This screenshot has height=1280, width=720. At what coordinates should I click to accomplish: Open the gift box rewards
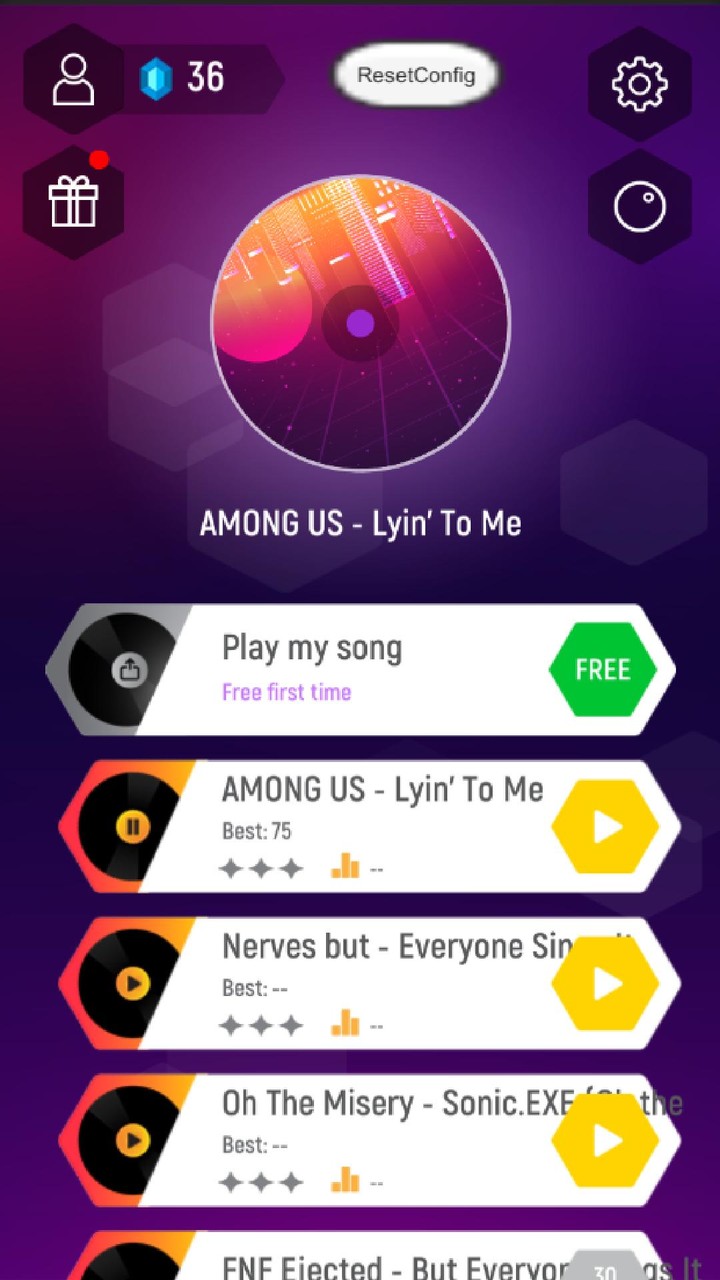coord(73,202)
